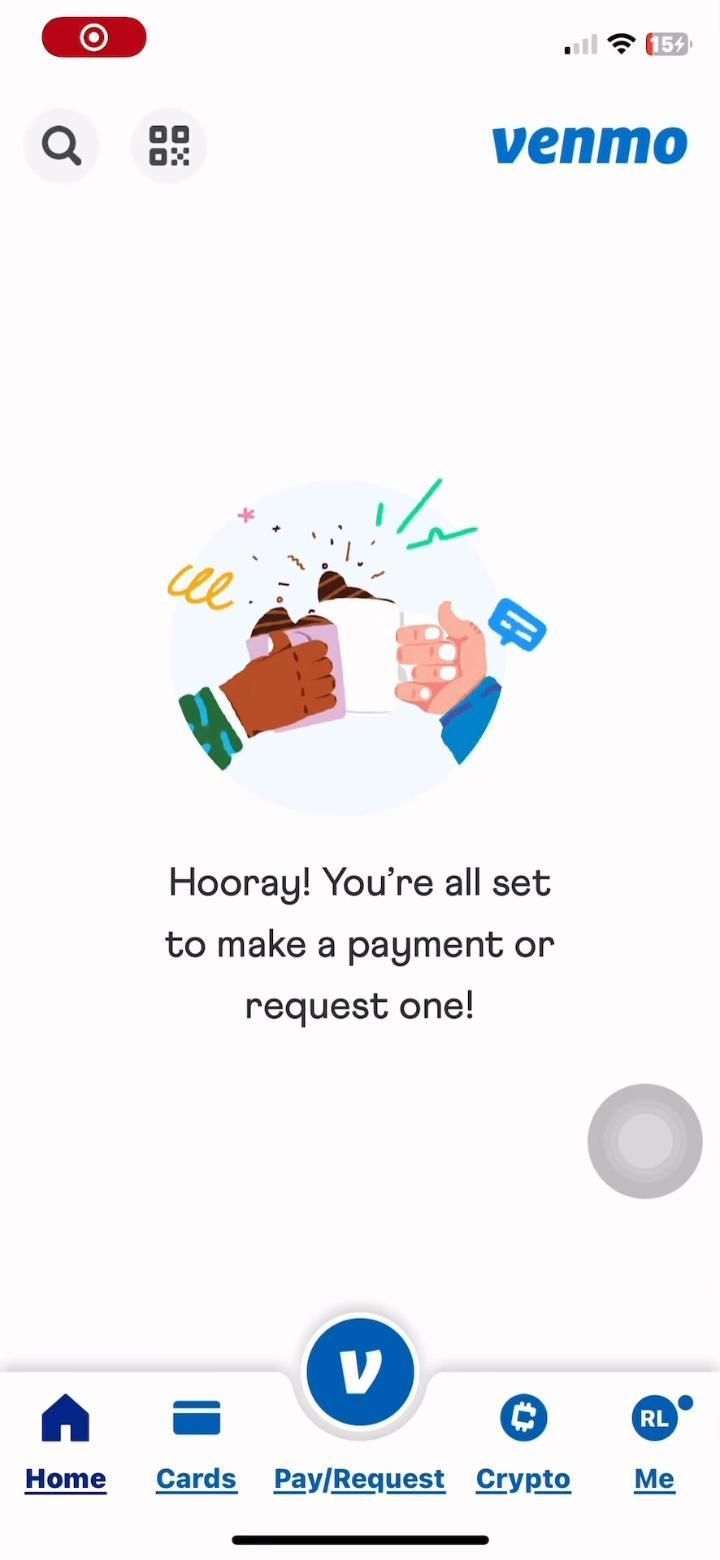Open the QR code scanner
The height and width of the screenshot is (1560, 720).
pyautogui.click(x=169, y=146)
